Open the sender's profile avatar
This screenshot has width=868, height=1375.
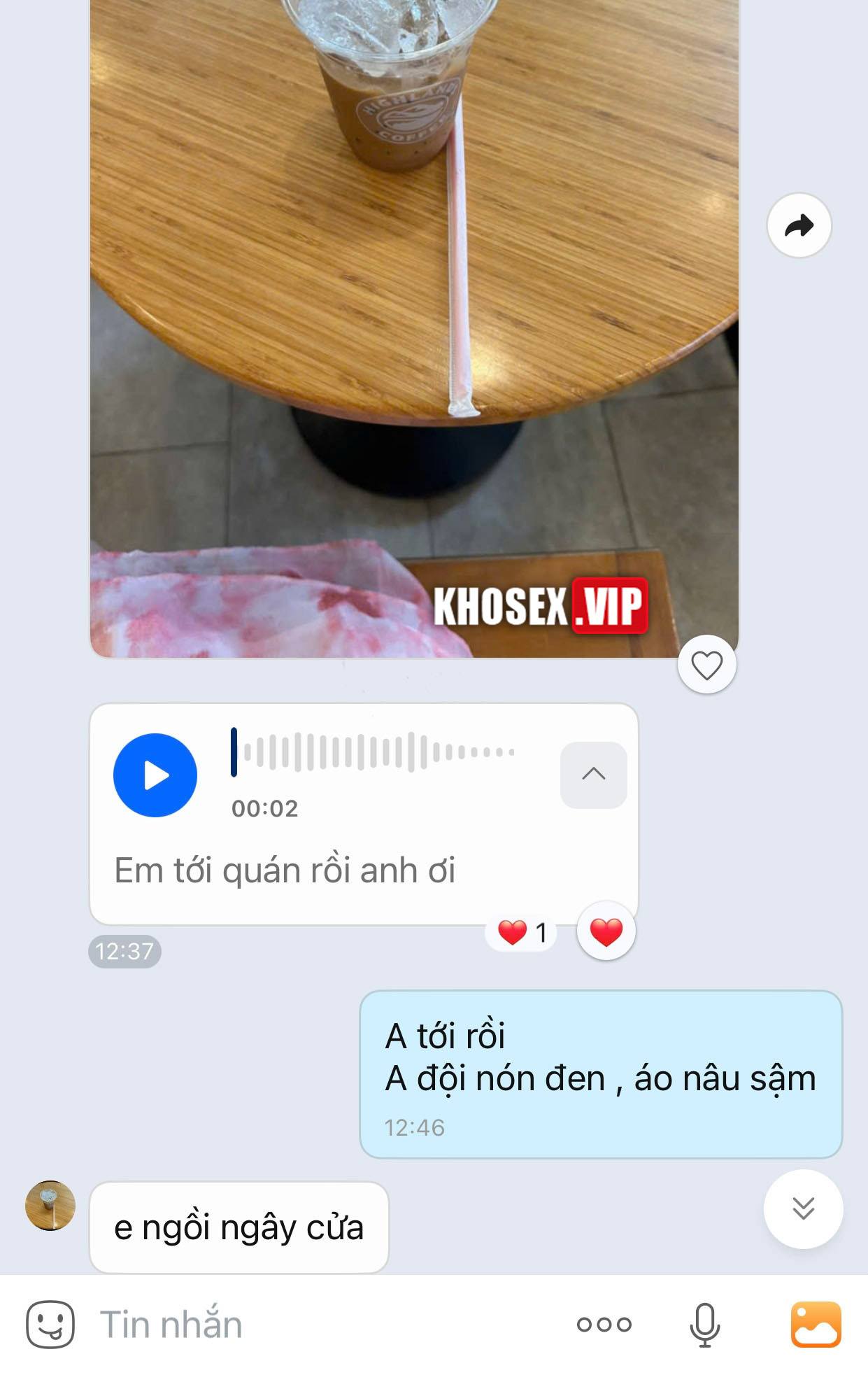[50, 1206]
